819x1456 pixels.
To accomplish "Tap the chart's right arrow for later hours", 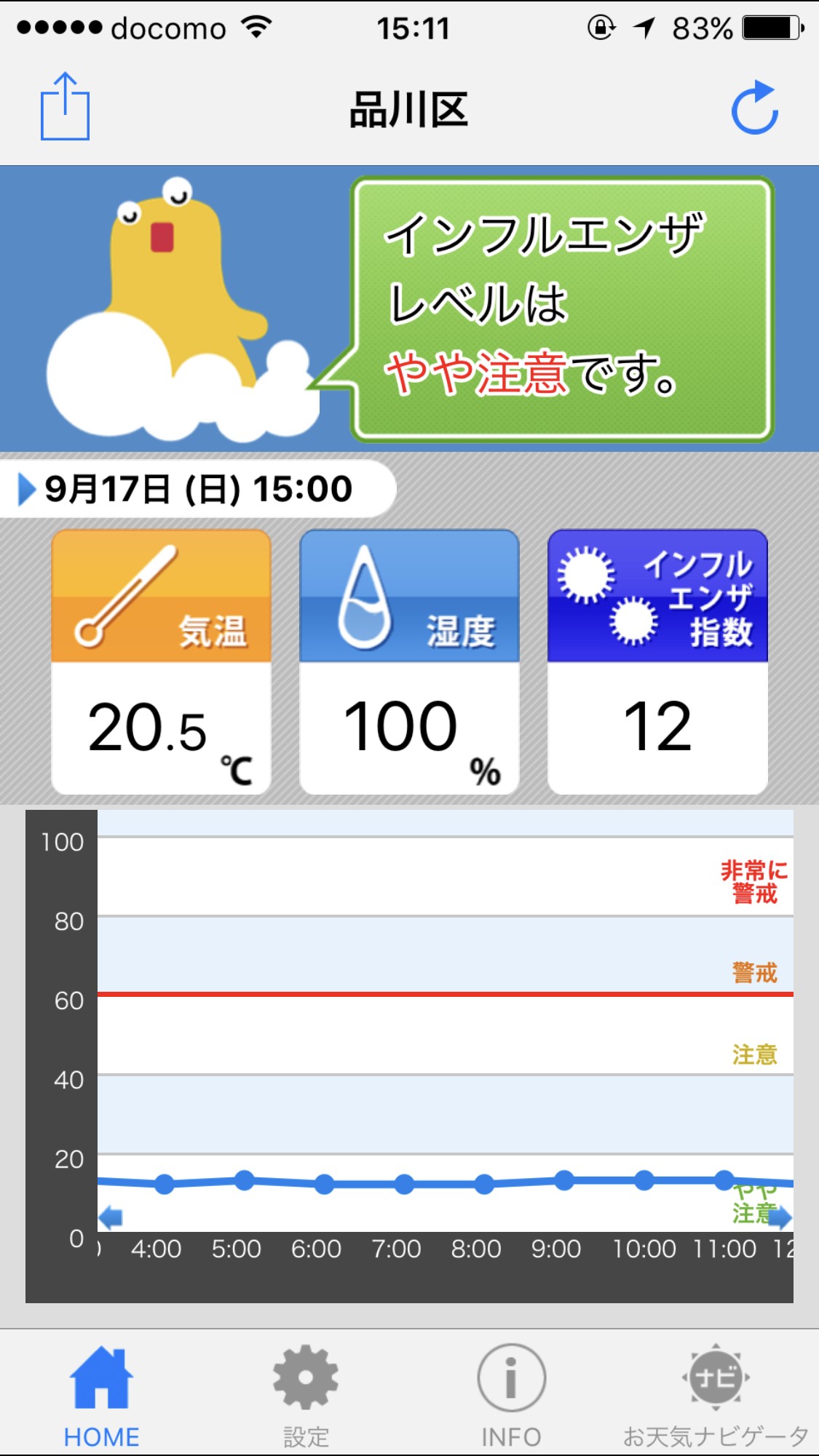I will click(780, 1217).
